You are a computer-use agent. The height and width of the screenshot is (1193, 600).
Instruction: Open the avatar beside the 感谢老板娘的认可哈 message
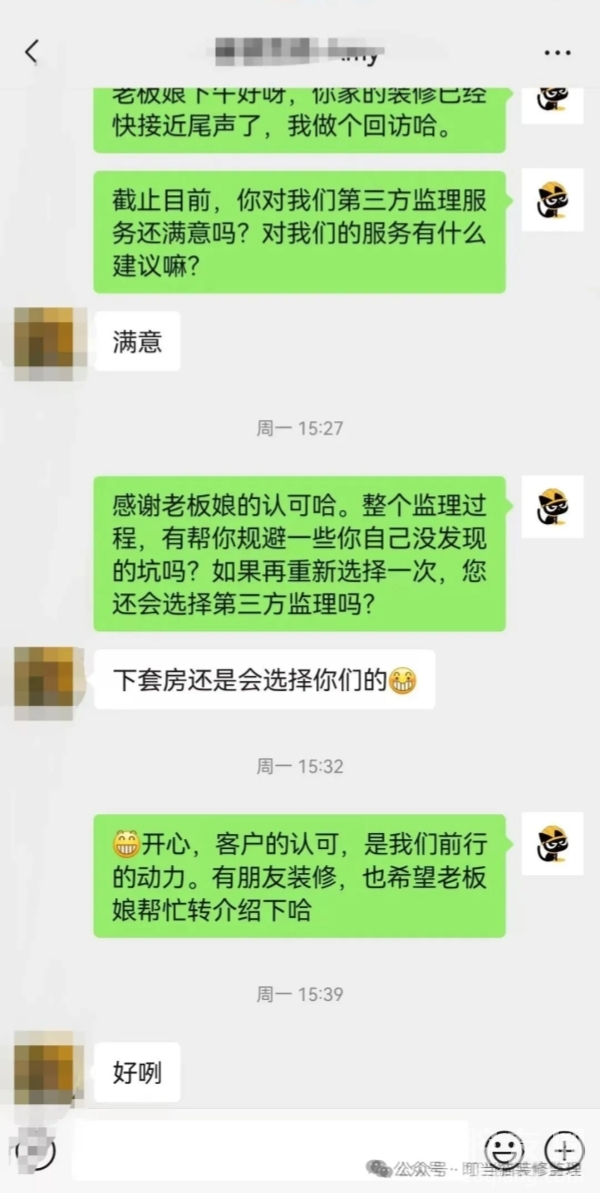(x=552, y=507)
